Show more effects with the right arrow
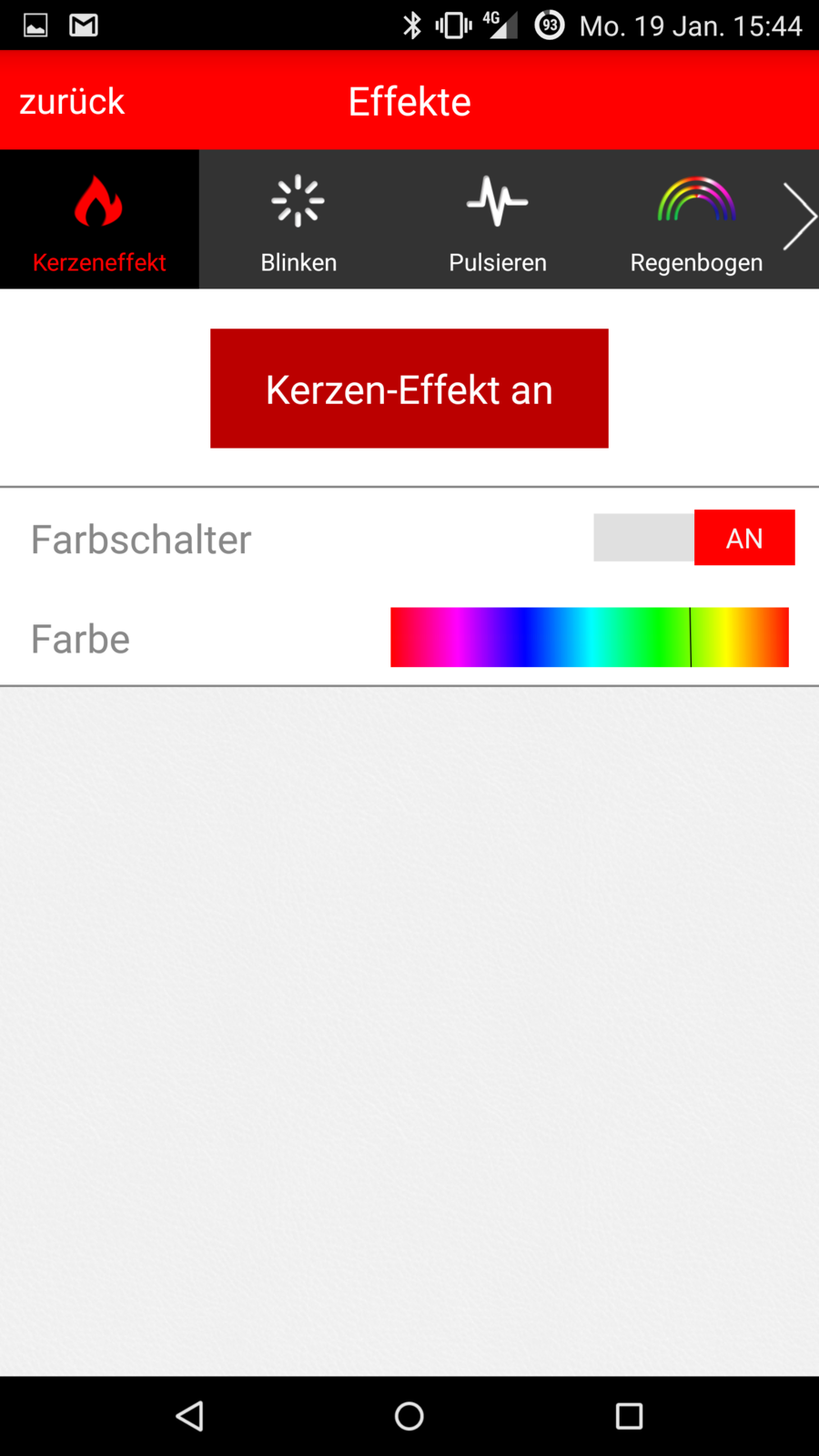 799,217
